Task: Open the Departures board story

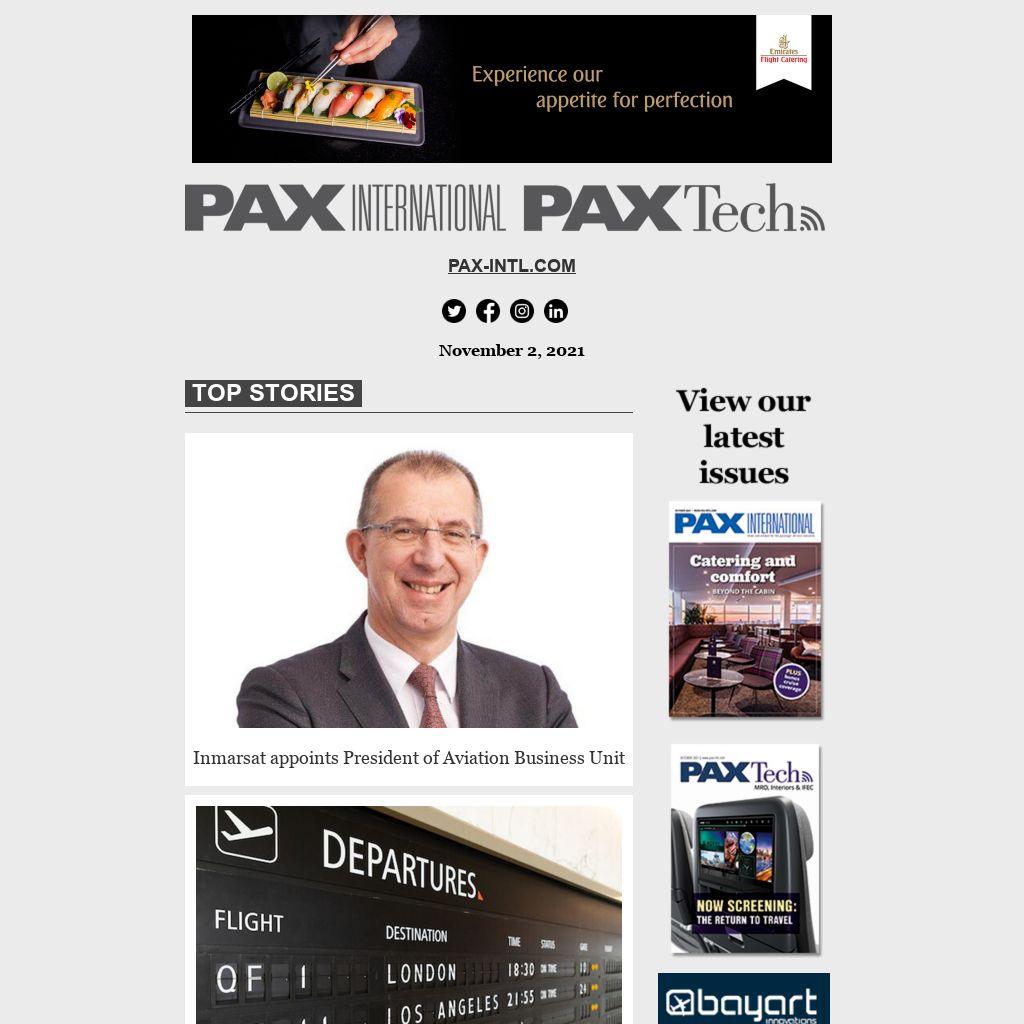Action: 408,914
